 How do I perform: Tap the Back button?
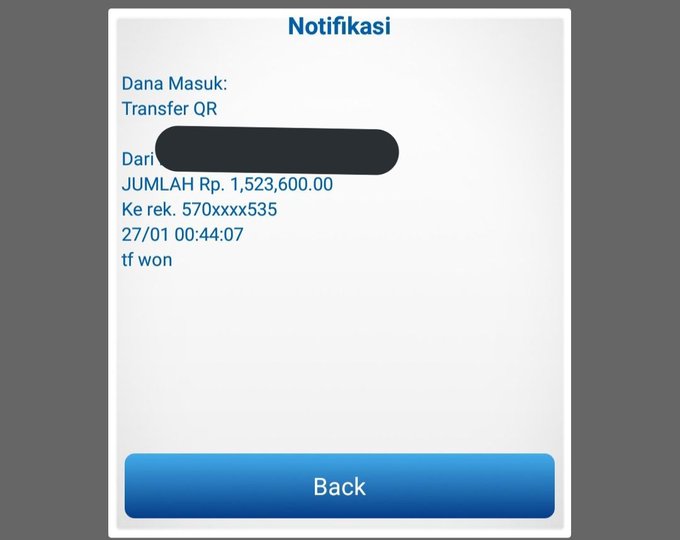click(x=339, y=486)
